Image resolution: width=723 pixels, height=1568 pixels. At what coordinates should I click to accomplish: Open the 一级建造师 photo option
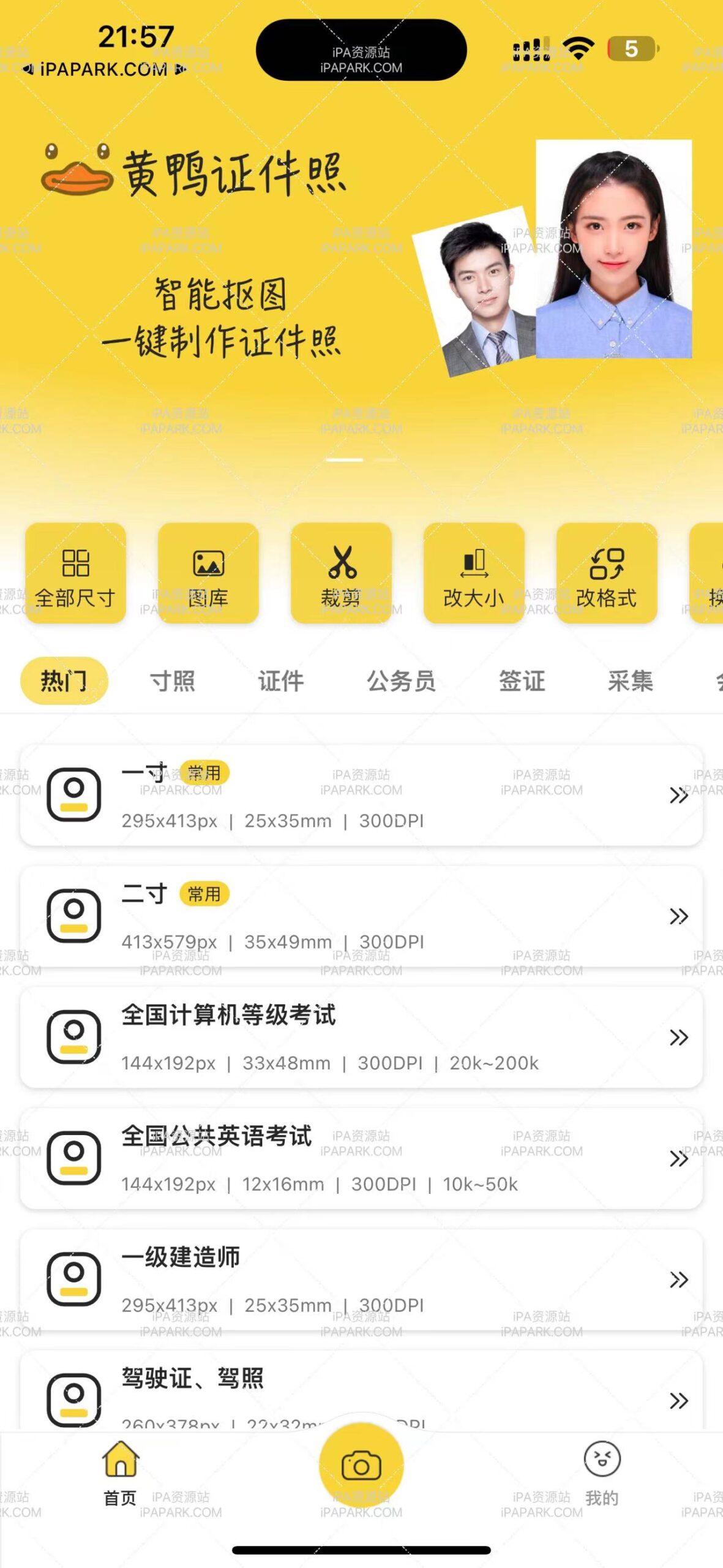tap(678, 1280)
